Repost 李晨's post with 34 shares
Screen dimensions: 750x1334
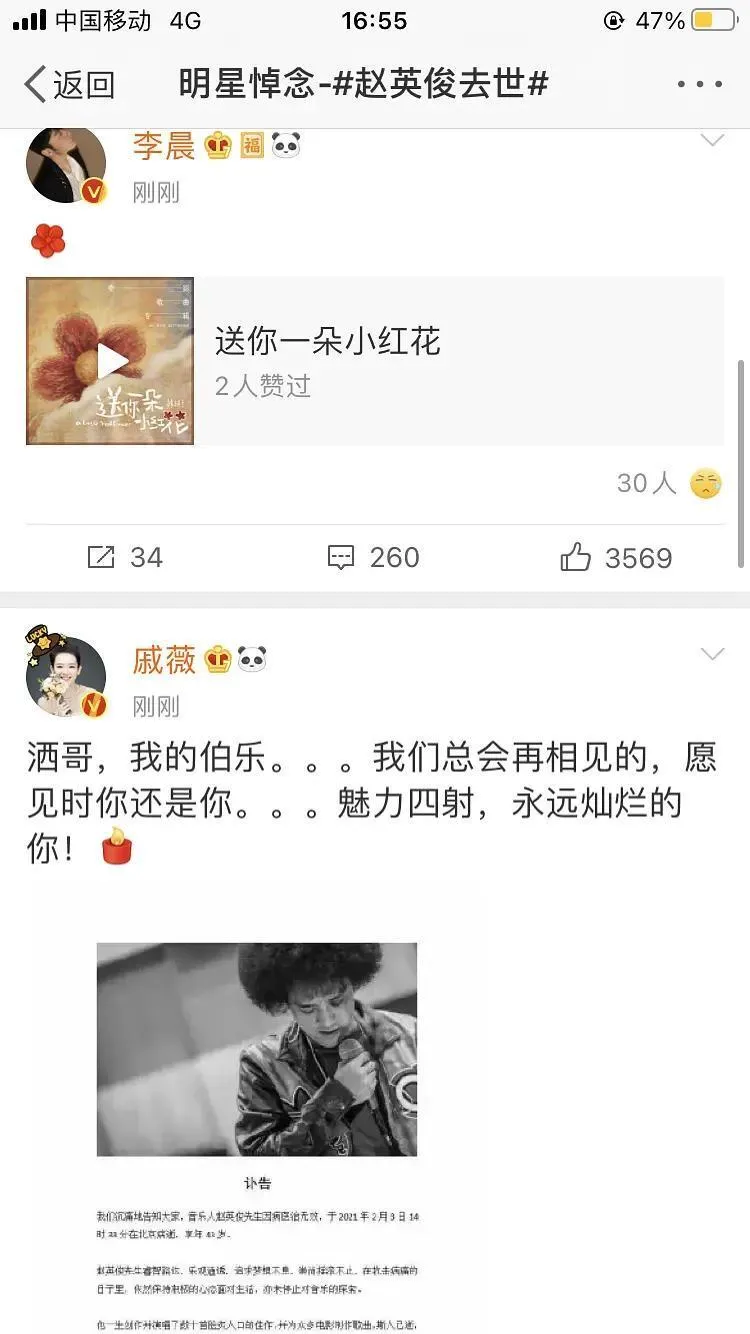(x=125, y=557)
